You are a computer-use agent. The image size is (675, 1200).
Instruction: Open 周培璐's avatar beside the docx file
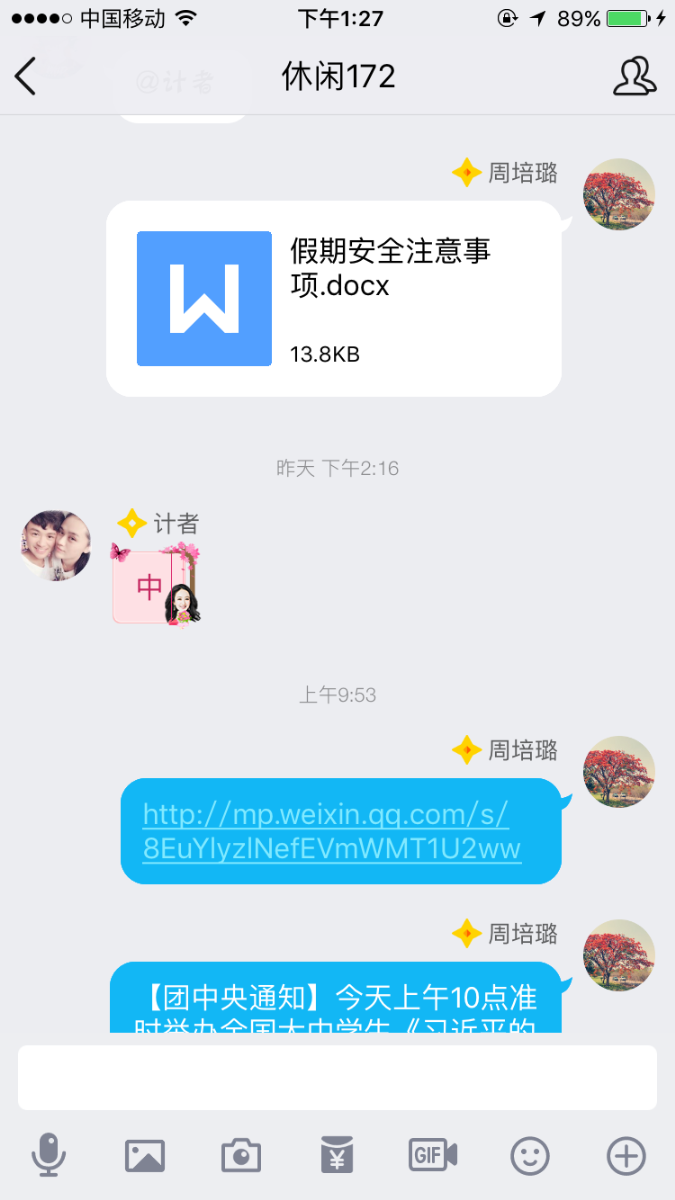(x=619, y=194)
